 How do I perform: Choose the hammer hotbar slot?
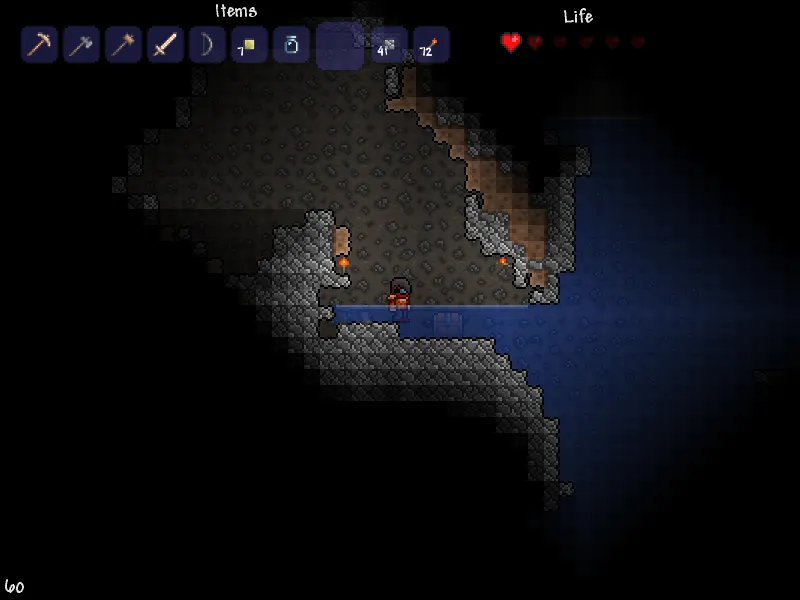124,45
